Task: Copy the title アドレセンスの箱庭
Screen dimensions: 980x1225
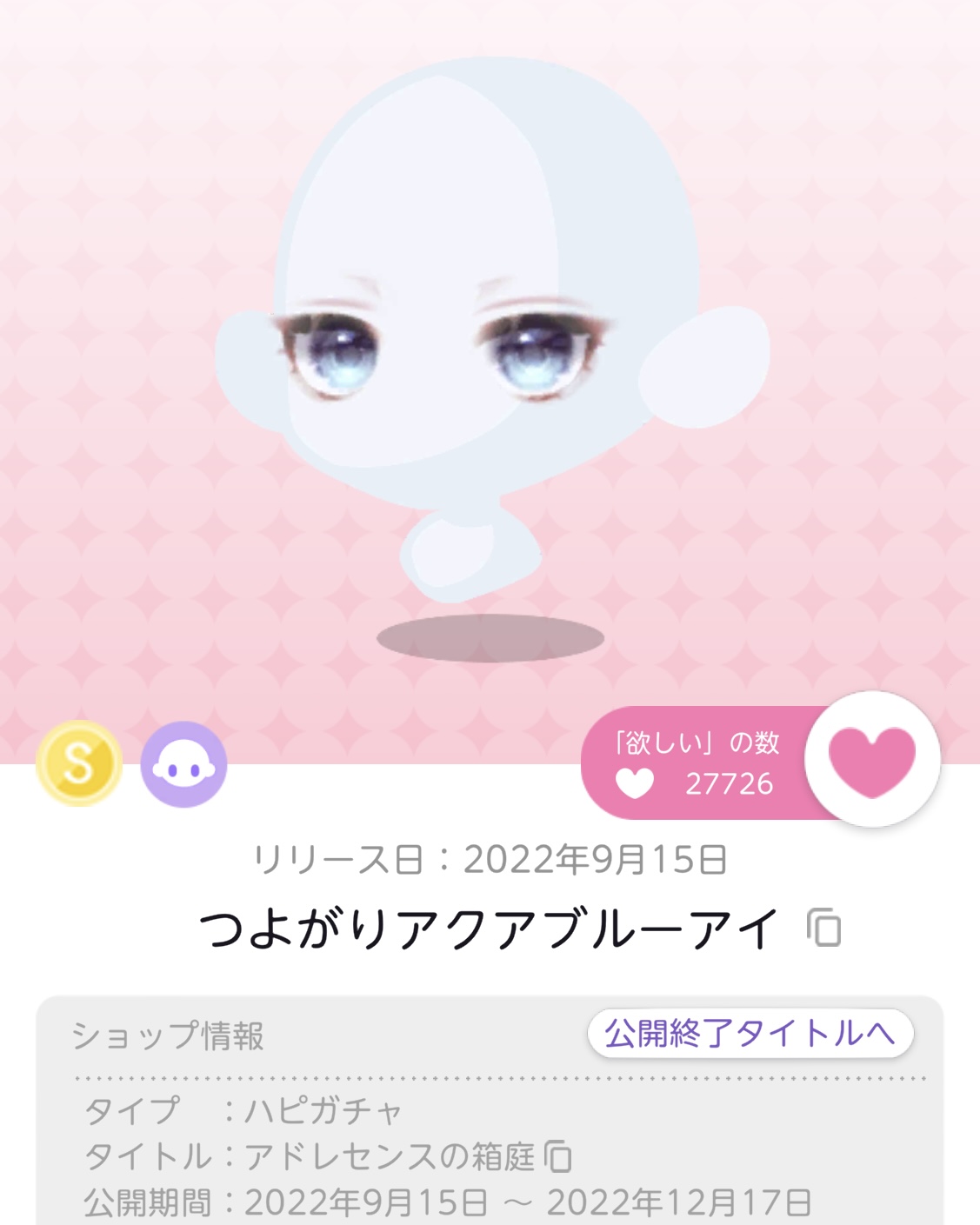Action: 557,1156
